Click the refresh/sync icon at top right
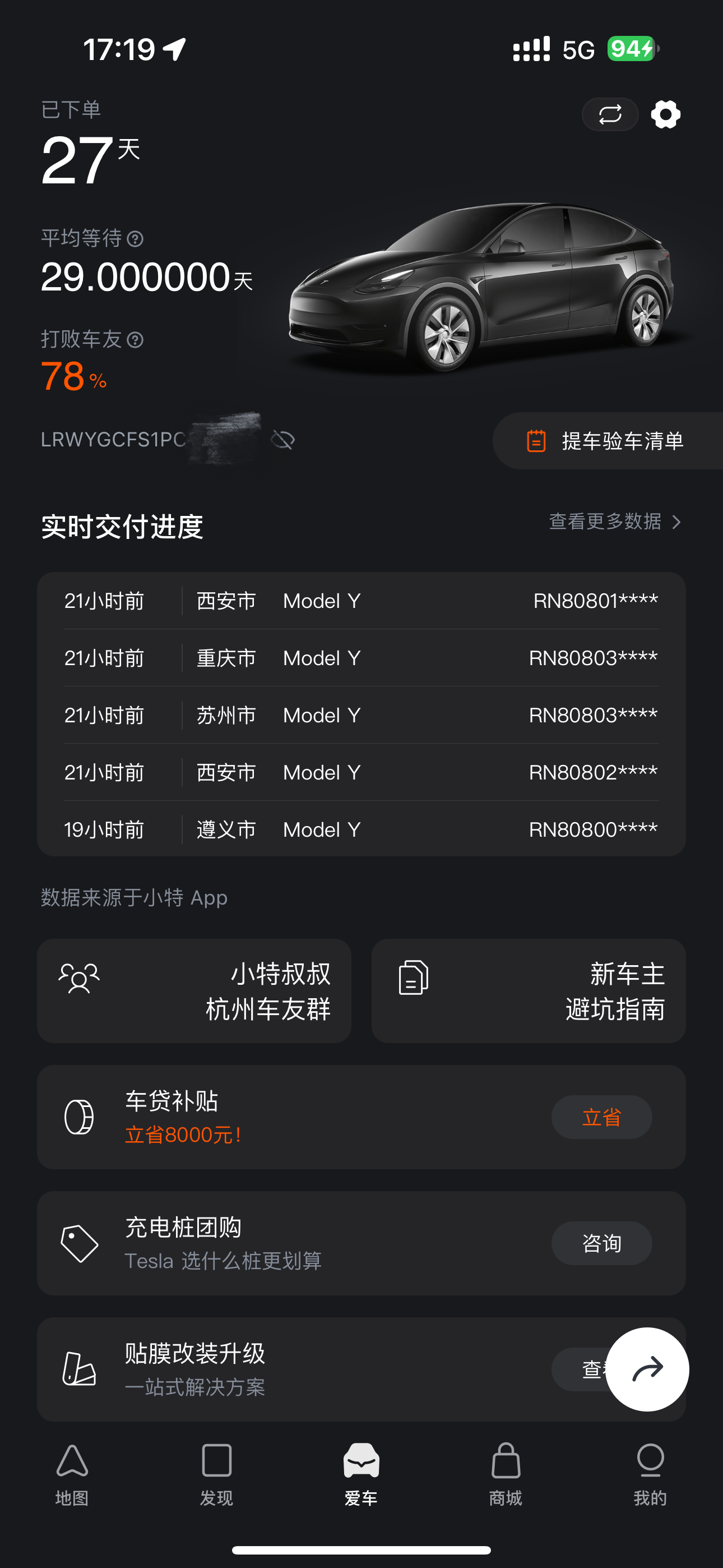The height and width of the screenshot is (1568, 723). point(610,114)
